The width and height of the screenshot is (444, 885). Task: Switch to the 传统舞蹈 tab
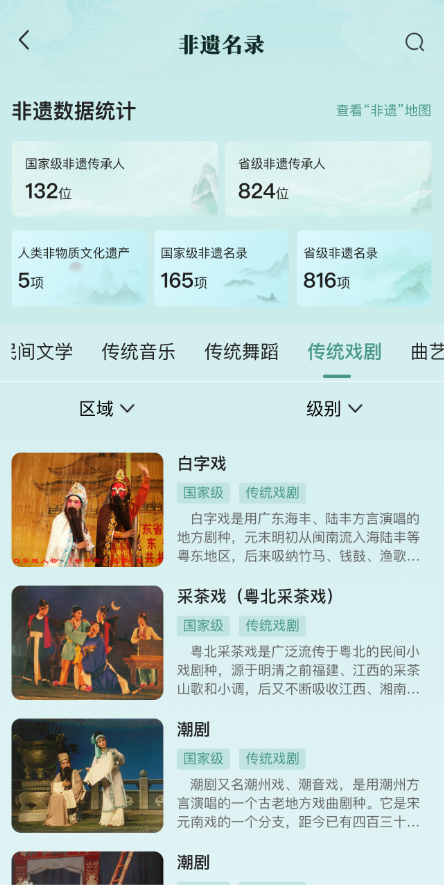(241, 352)
